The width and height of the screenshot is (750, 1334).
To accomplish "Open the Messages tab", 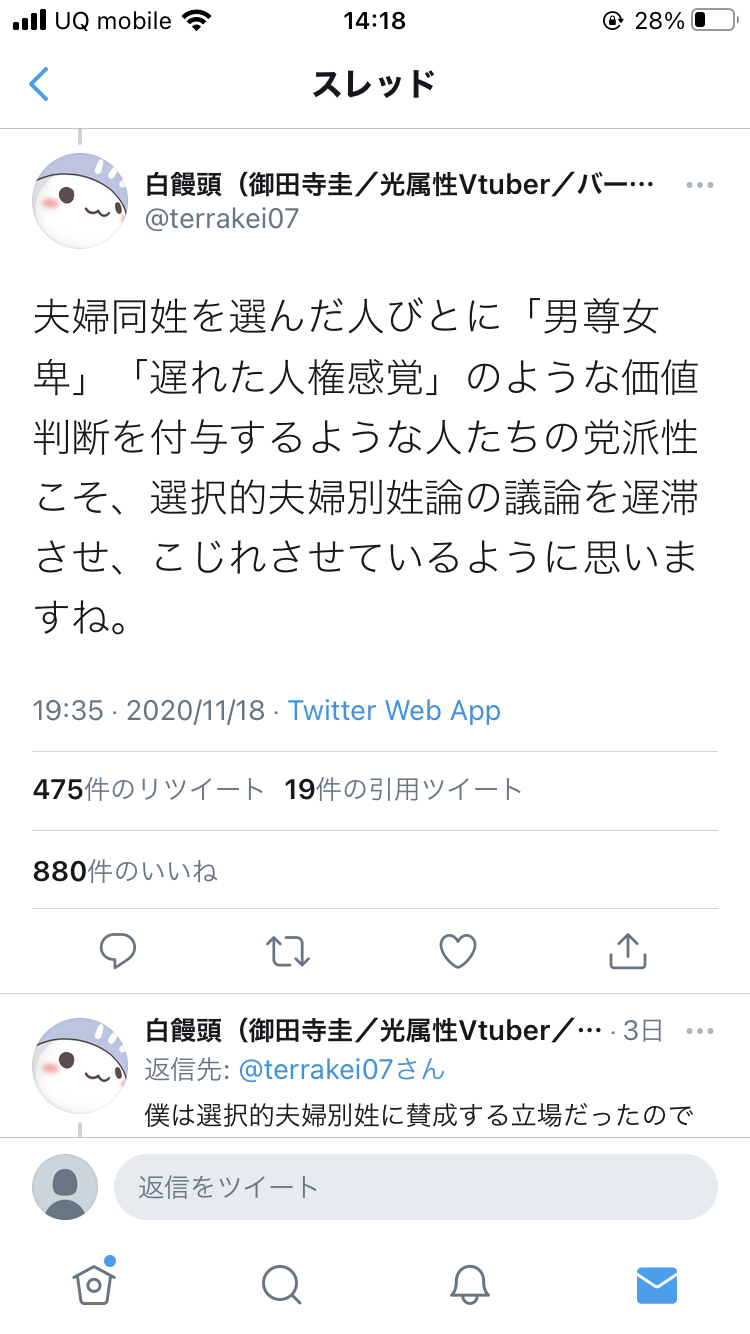I will click(x=656, y=1284).
